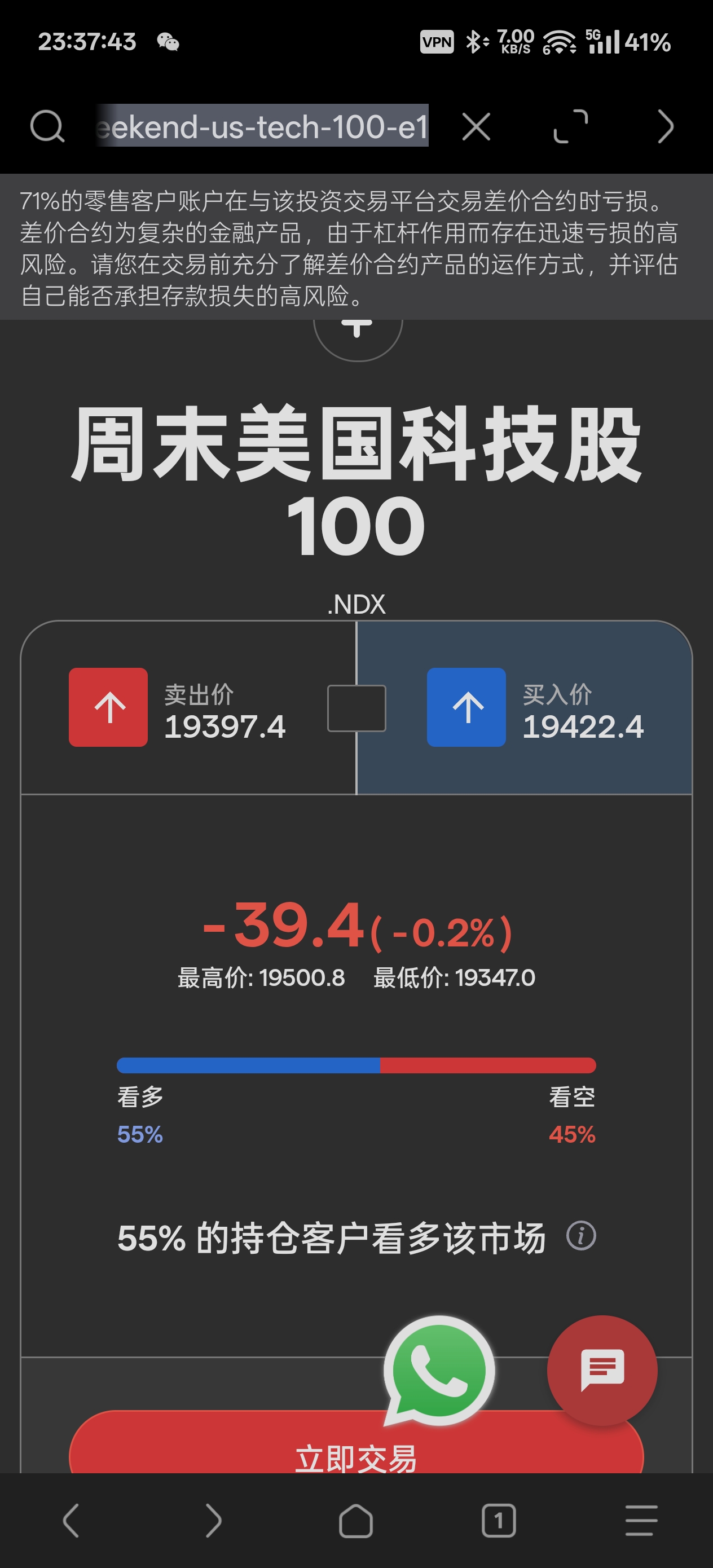Image resolution: width=713 pixels, height=1568 pixels.
Task: Start a WhatsApp chat
Action: click(x=438, y=1371)
